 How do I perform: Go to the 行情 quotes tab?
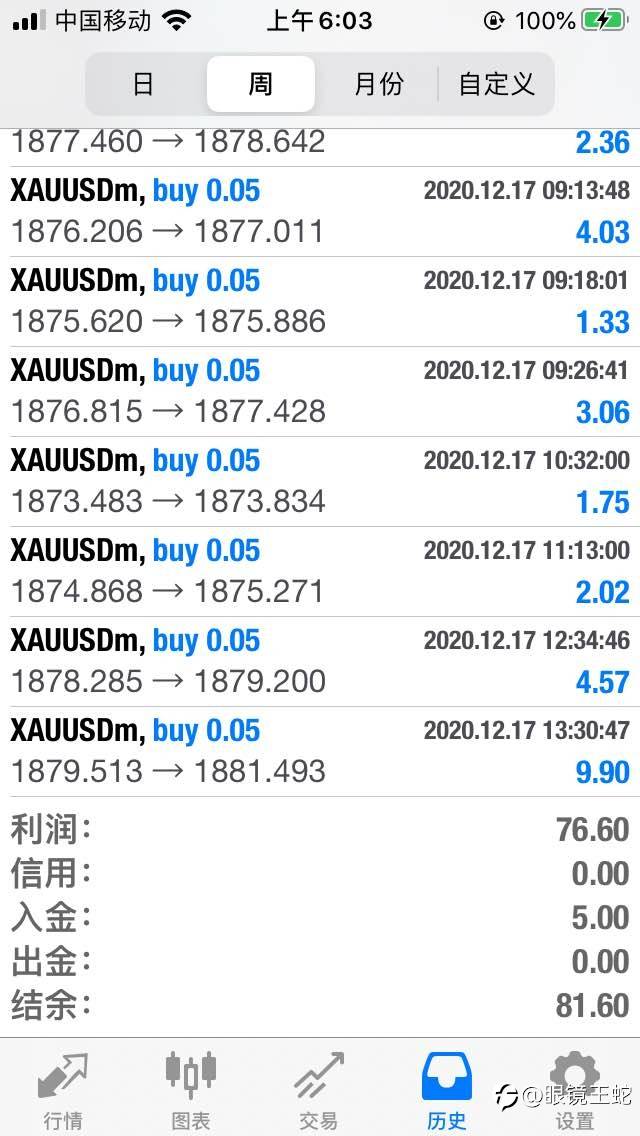[x=63, y=1089]
